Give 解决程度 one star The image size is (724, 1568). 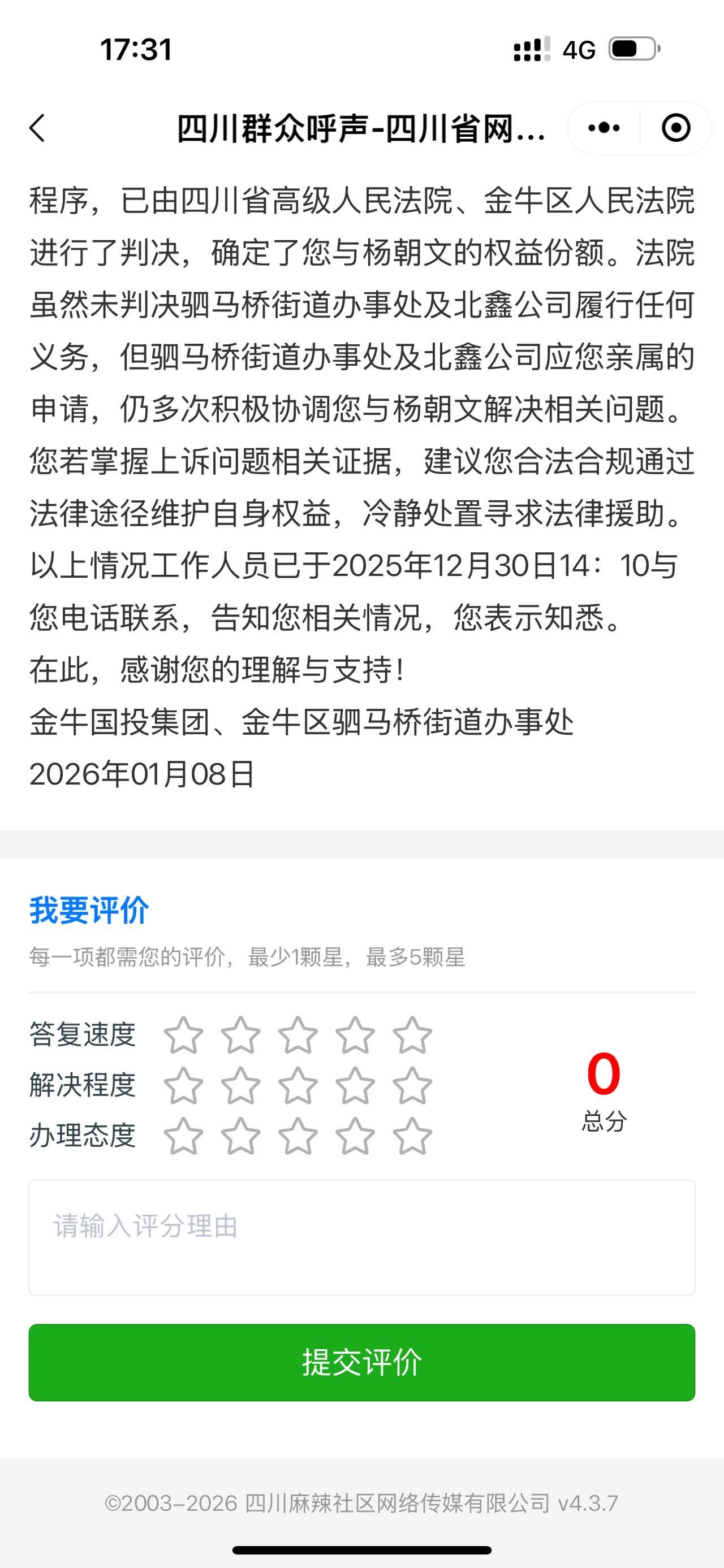[183, 1085]
